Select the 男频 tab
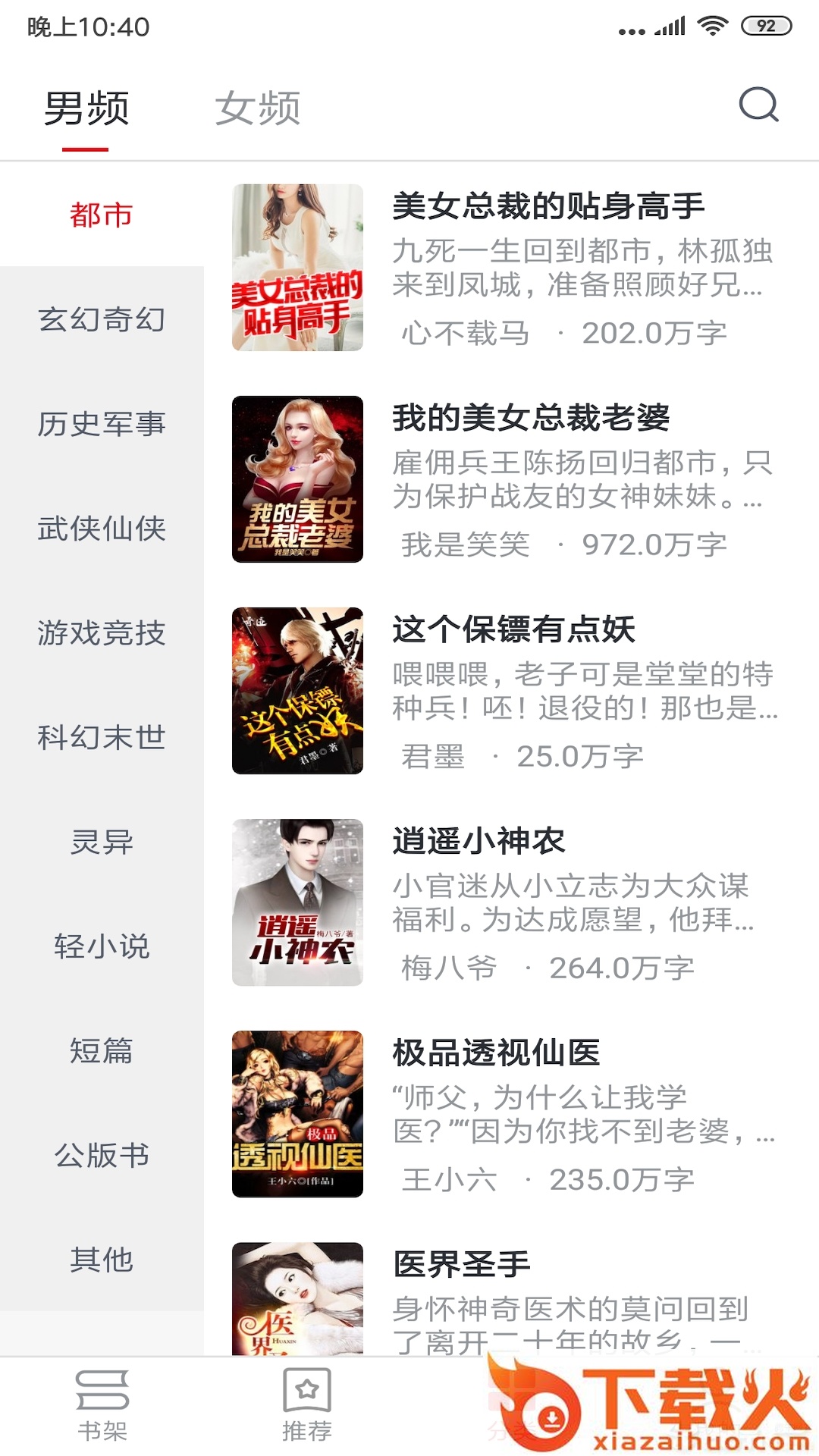This screenshot has height=1456, width=819. coord(86,108)
